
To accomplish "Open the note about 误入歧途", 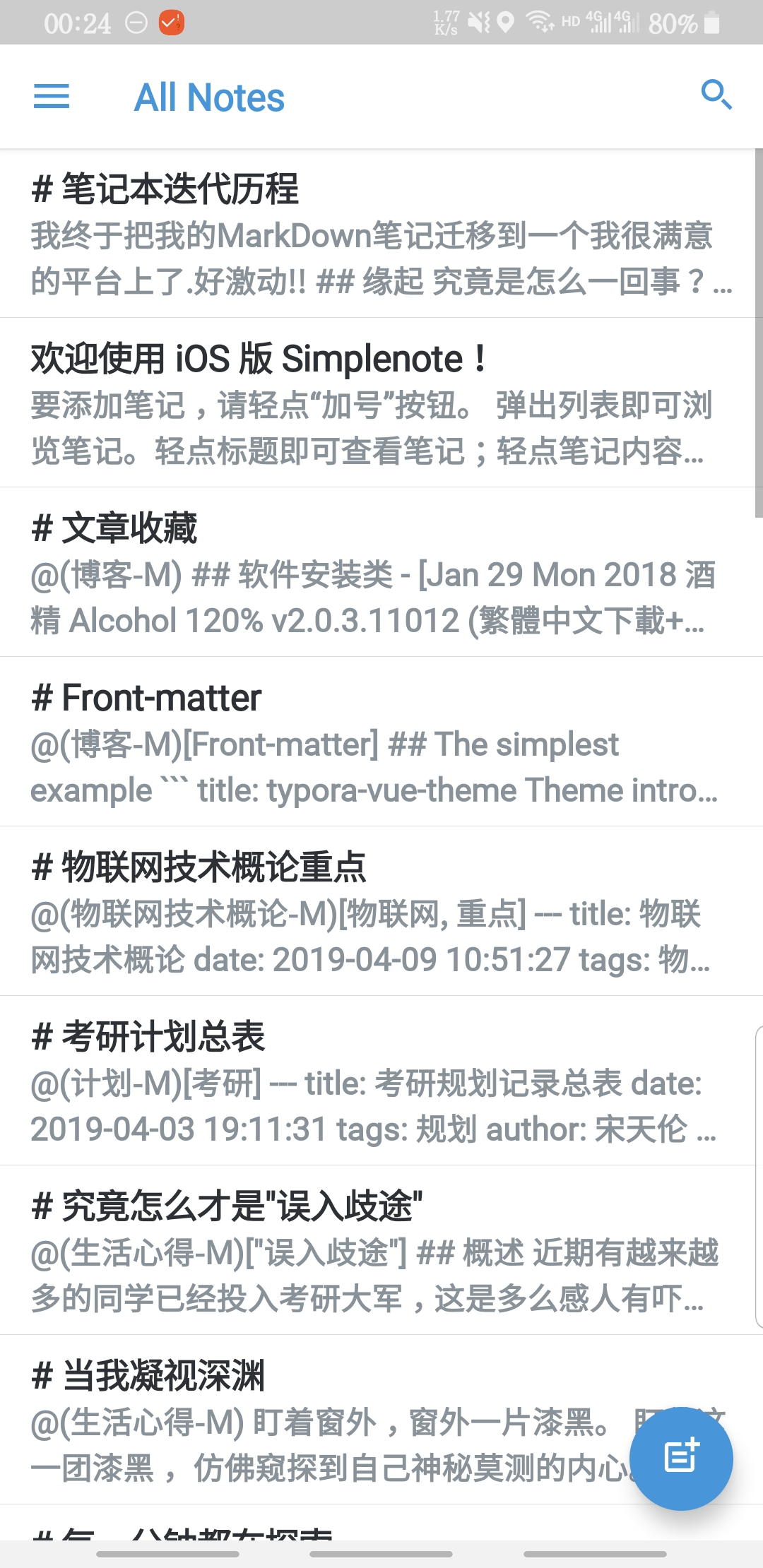I will tap(381, 1250).
